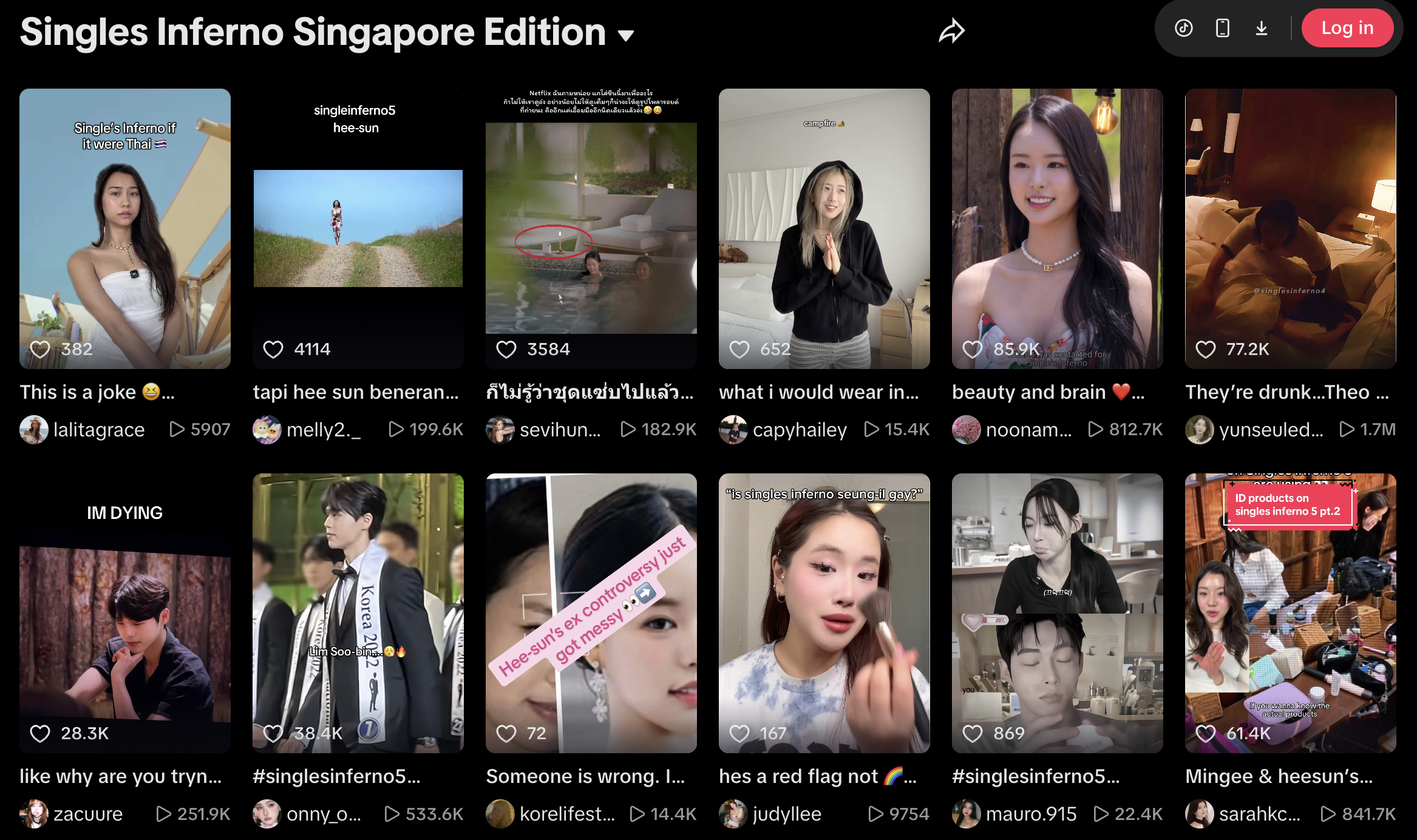Screen dimensions: 1417x840
Task: Open the 'what i would wear in' video
Action: [824, 228]
